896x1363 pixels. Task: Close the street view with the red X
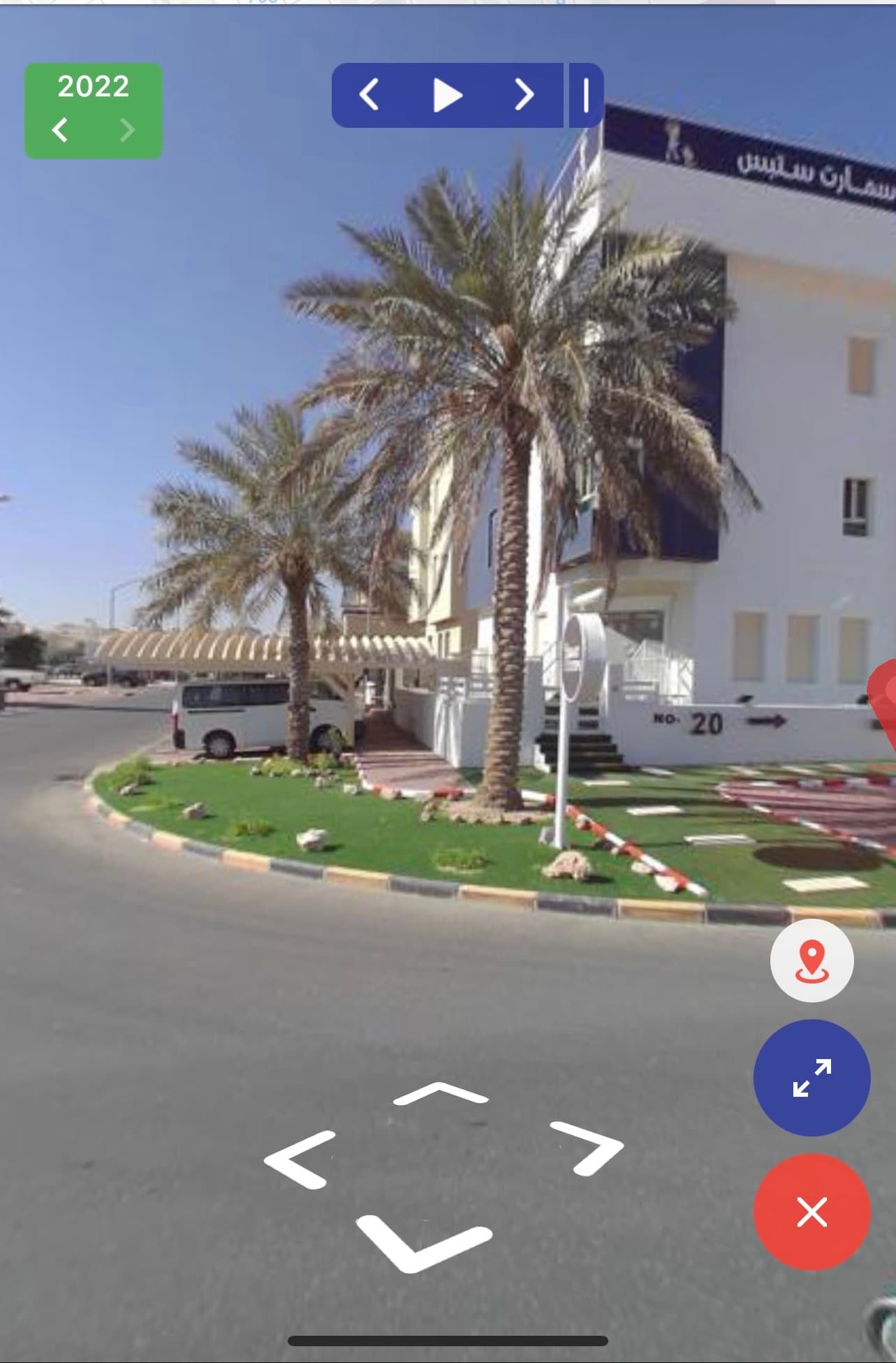click(811, 1211)
